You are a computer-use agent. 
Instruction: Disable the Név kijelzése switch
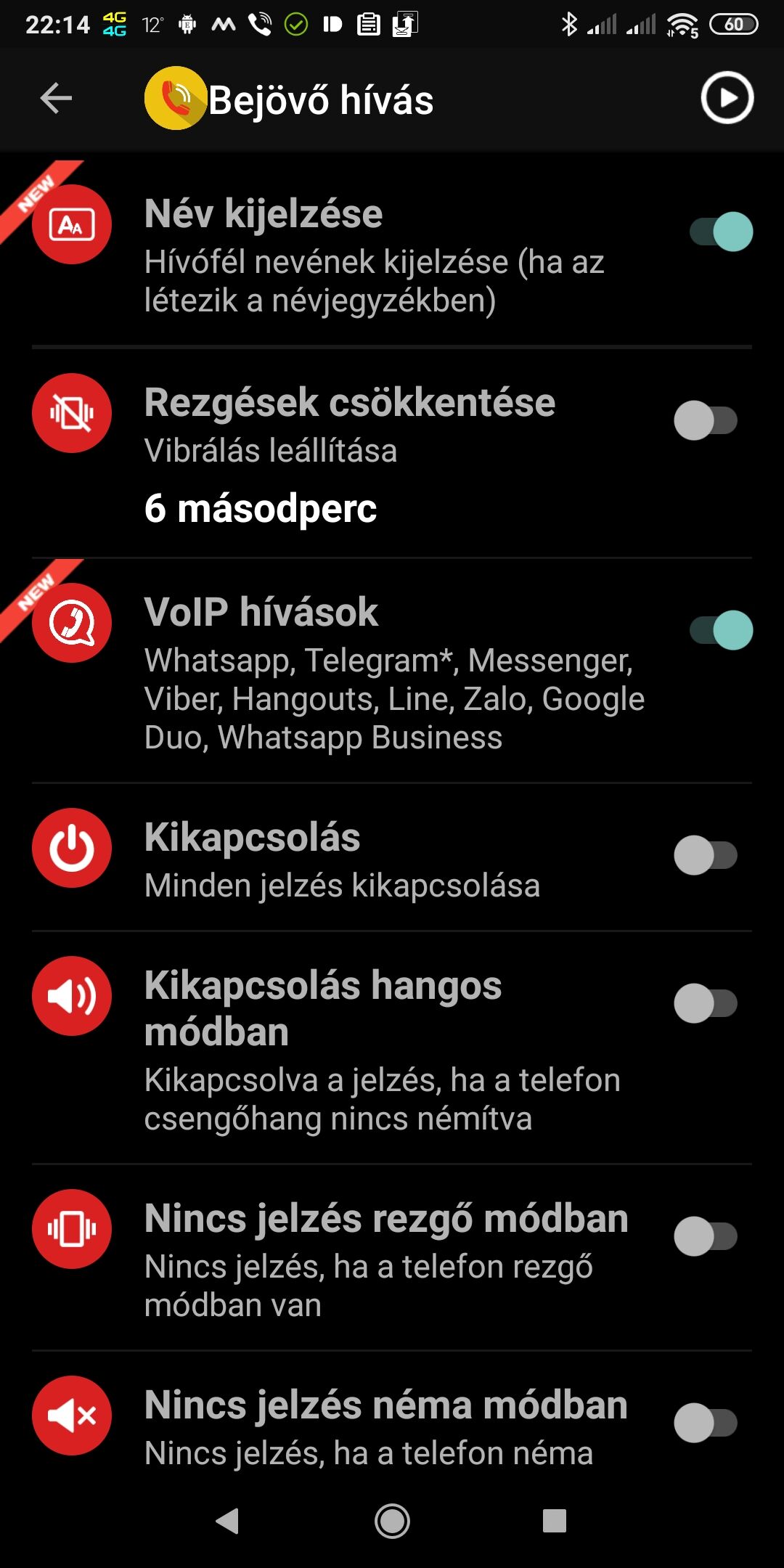pyautogui.click(x=721, y=232)
